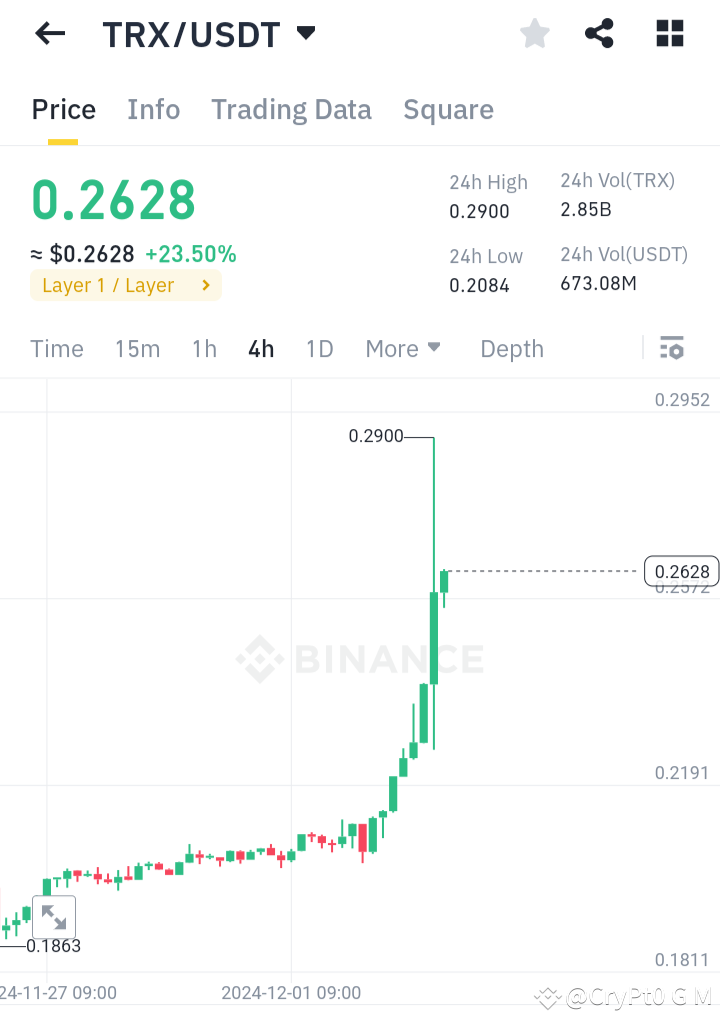
Task: Expand the chart to fullscreen
Action: (x=53, y=917)
